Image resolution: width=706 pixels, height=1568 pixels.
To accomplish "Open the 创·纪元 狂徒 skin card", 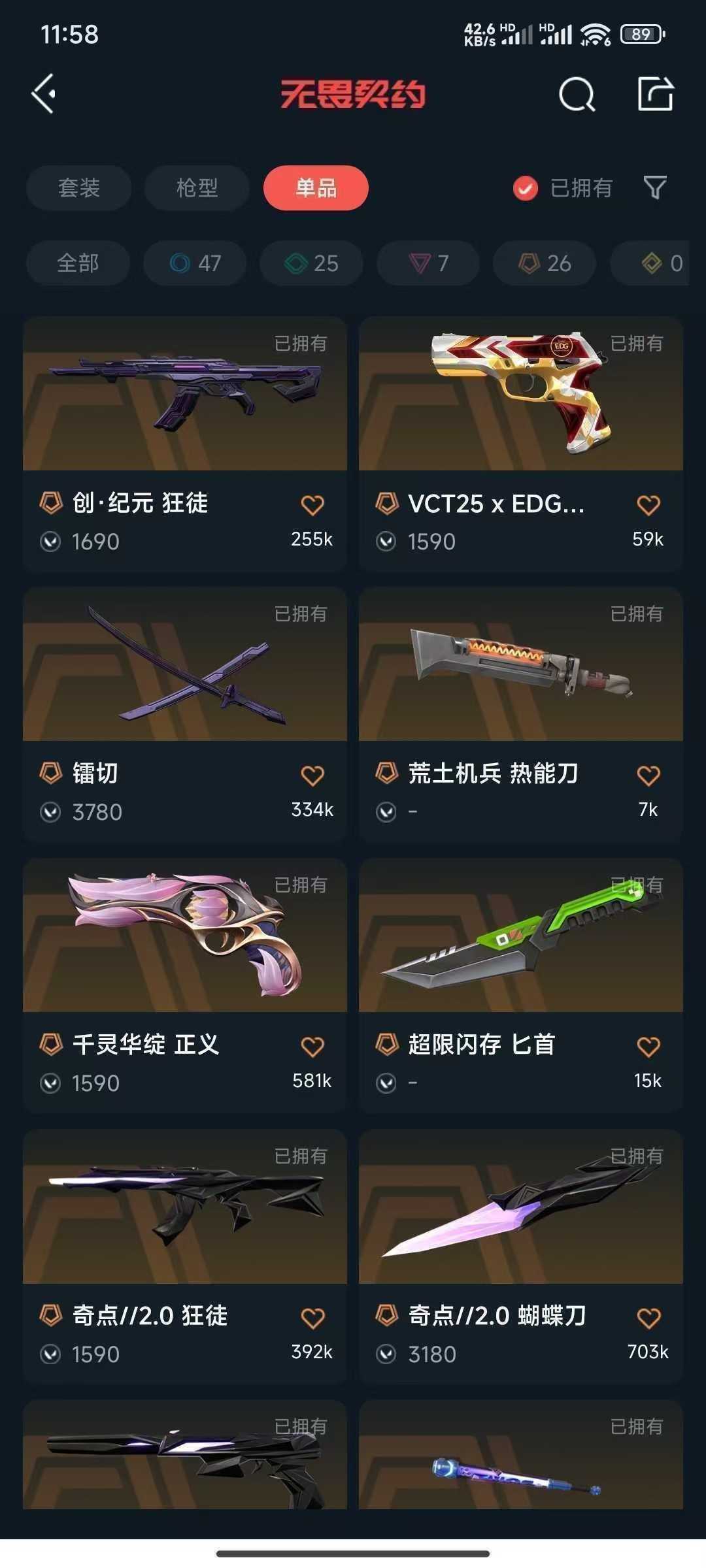I will click(185, 444).
